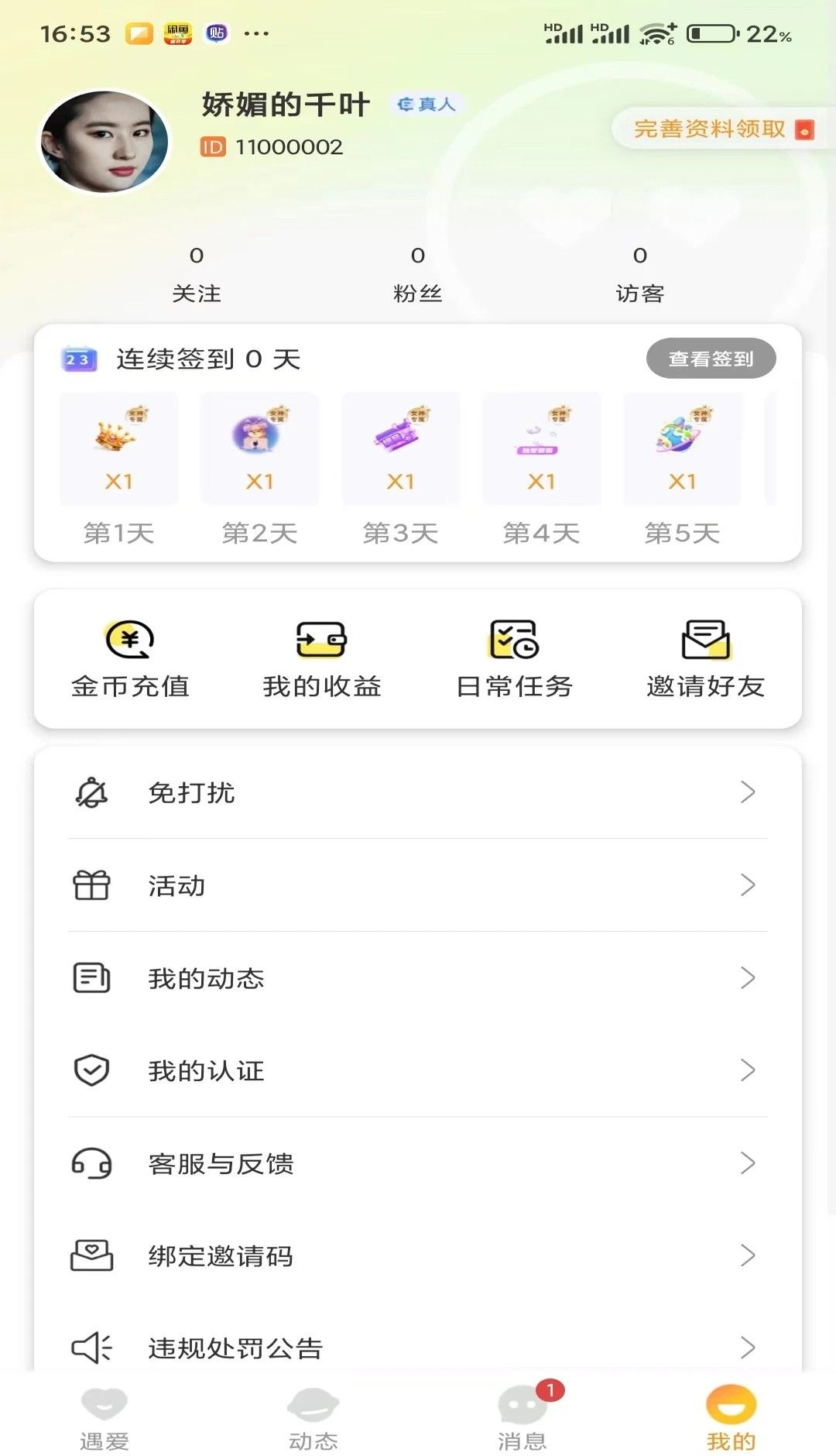
Task: Click the 违规处罚公告 speaker icon
Action: [91, 1348]
